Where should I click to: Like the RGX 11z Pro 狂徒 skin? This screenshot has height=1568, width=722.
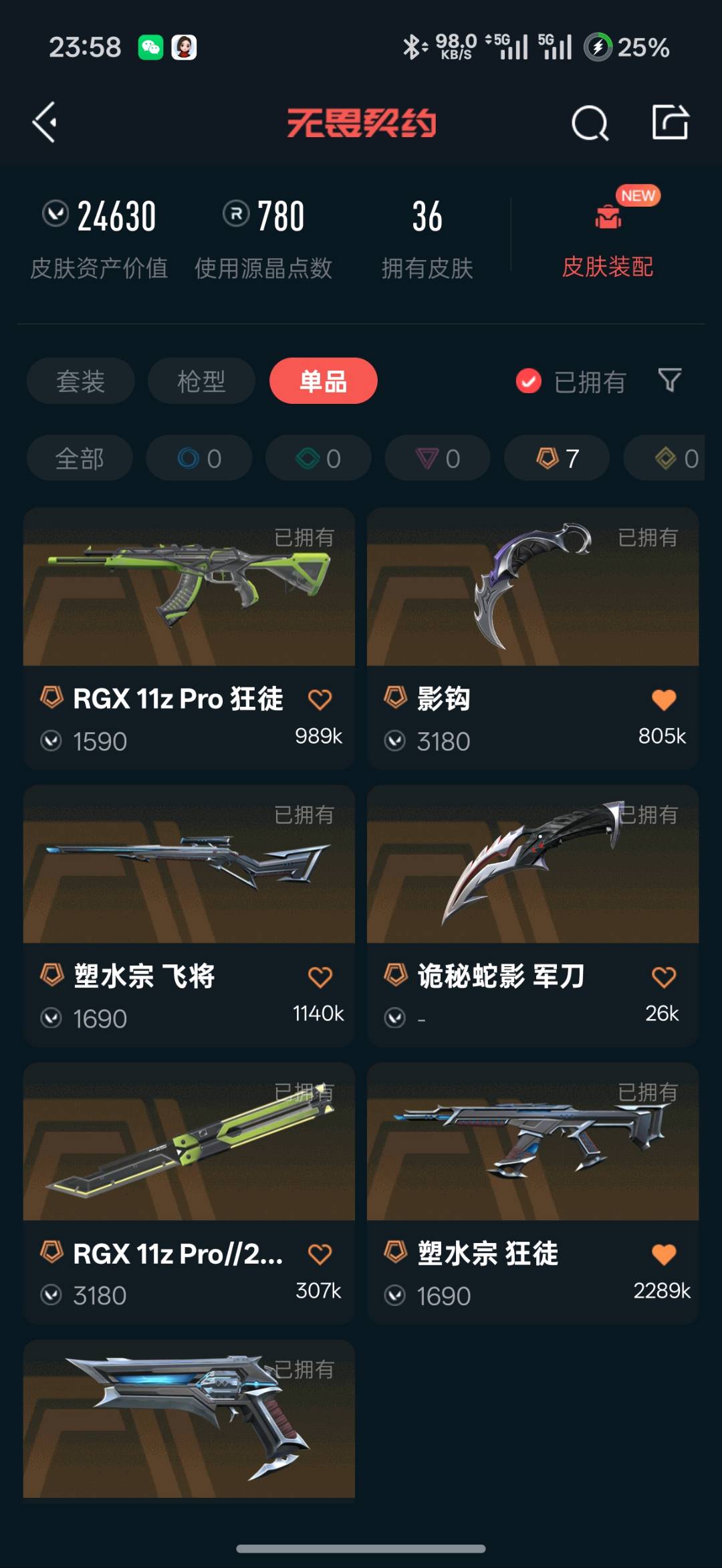[x=320, y=699]
